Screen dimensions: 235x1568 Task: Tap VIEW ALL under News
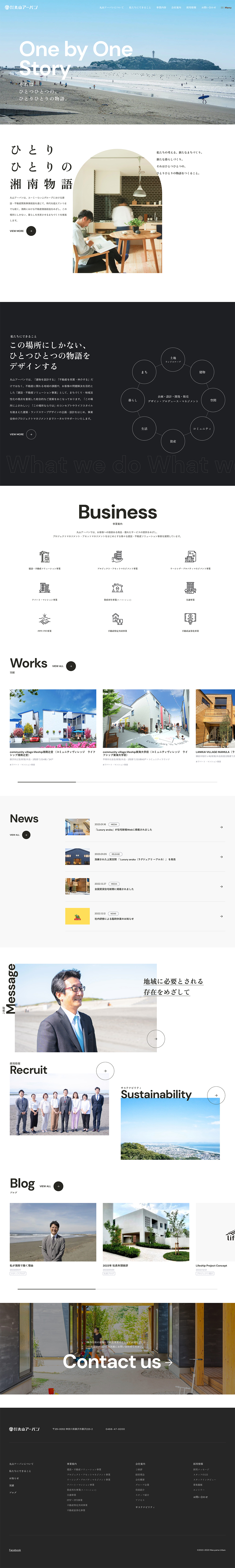click(x=26, y=834)
